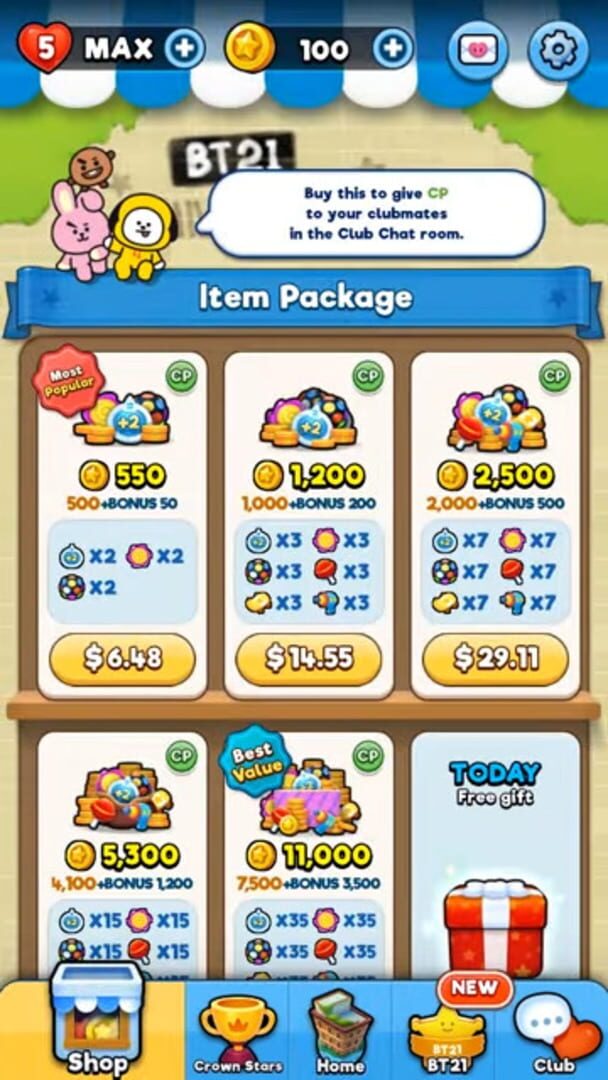Add more coins with the plus button

392,49
